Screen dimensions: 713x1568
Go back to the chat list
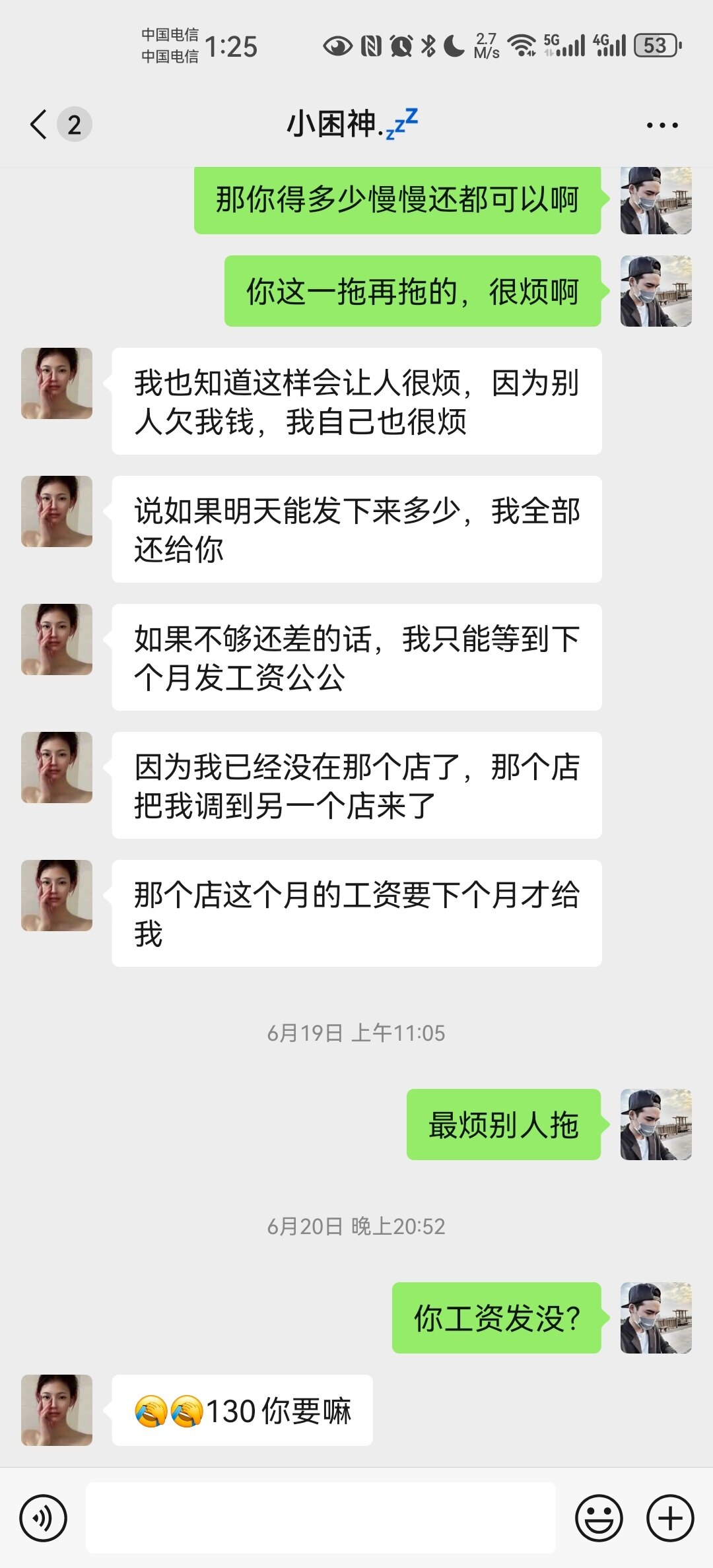(40, 124)
